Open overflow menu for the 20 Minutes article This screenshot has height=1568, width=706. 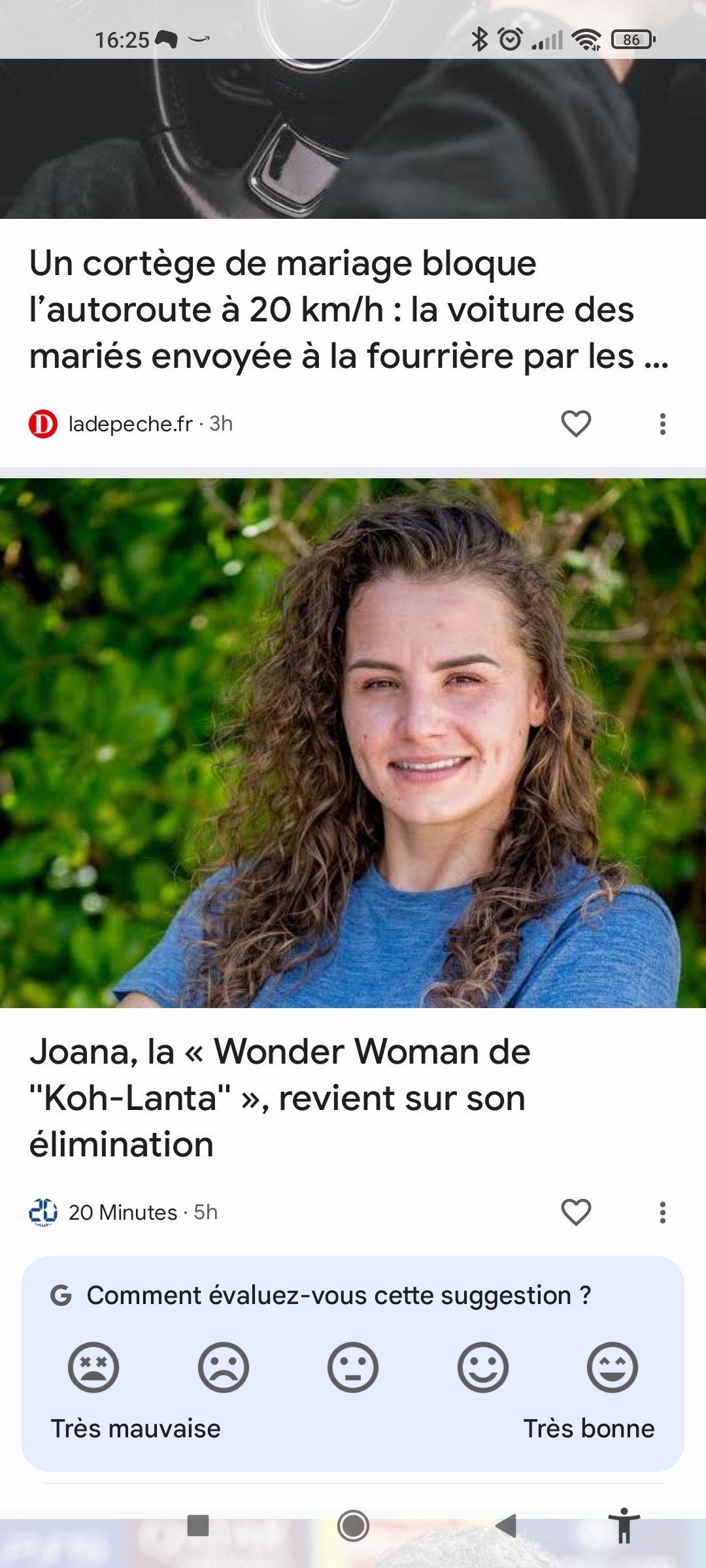click(x=663, y=1213)
